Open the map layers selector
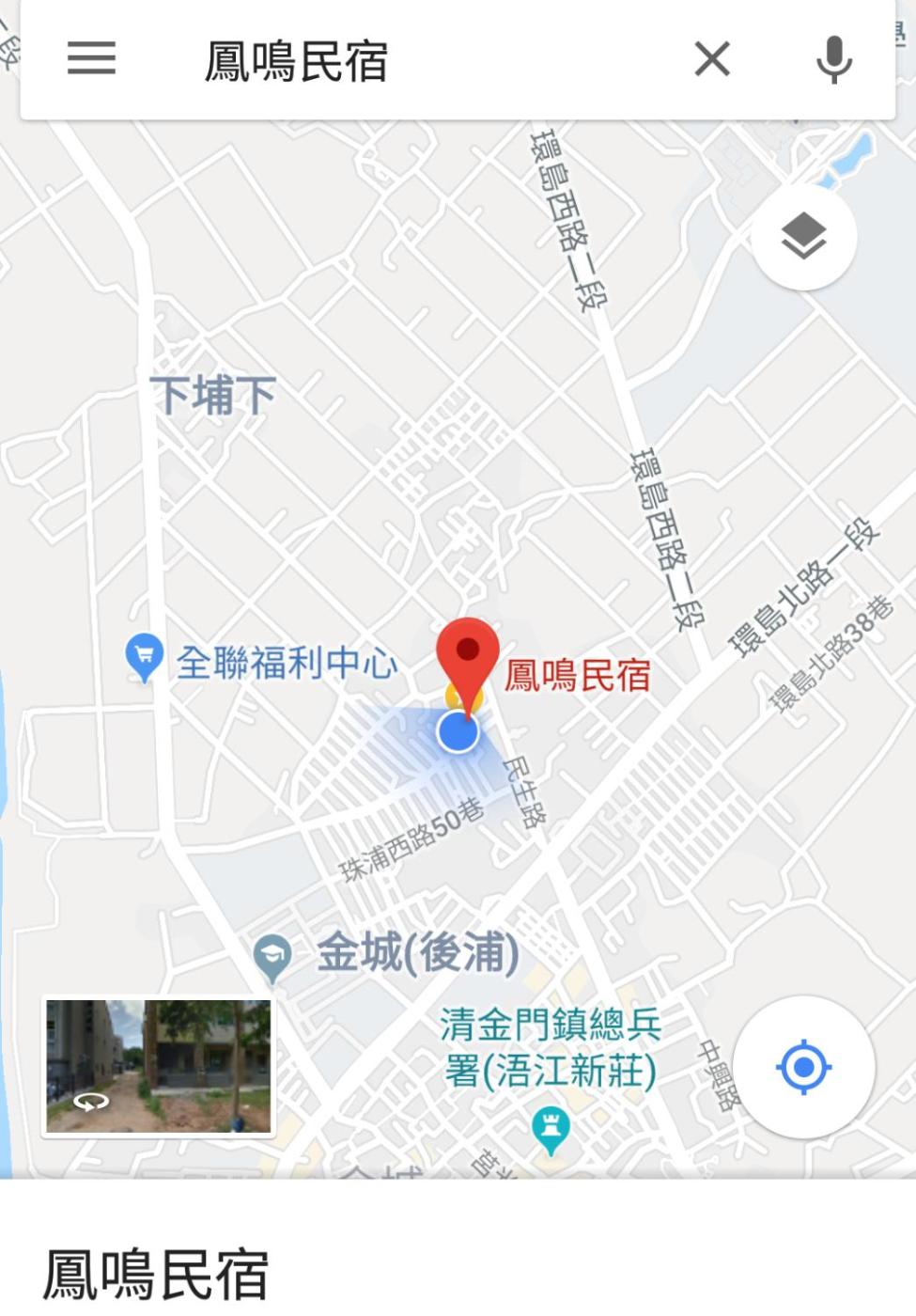 pyautogui.click(x=803, y=236)
